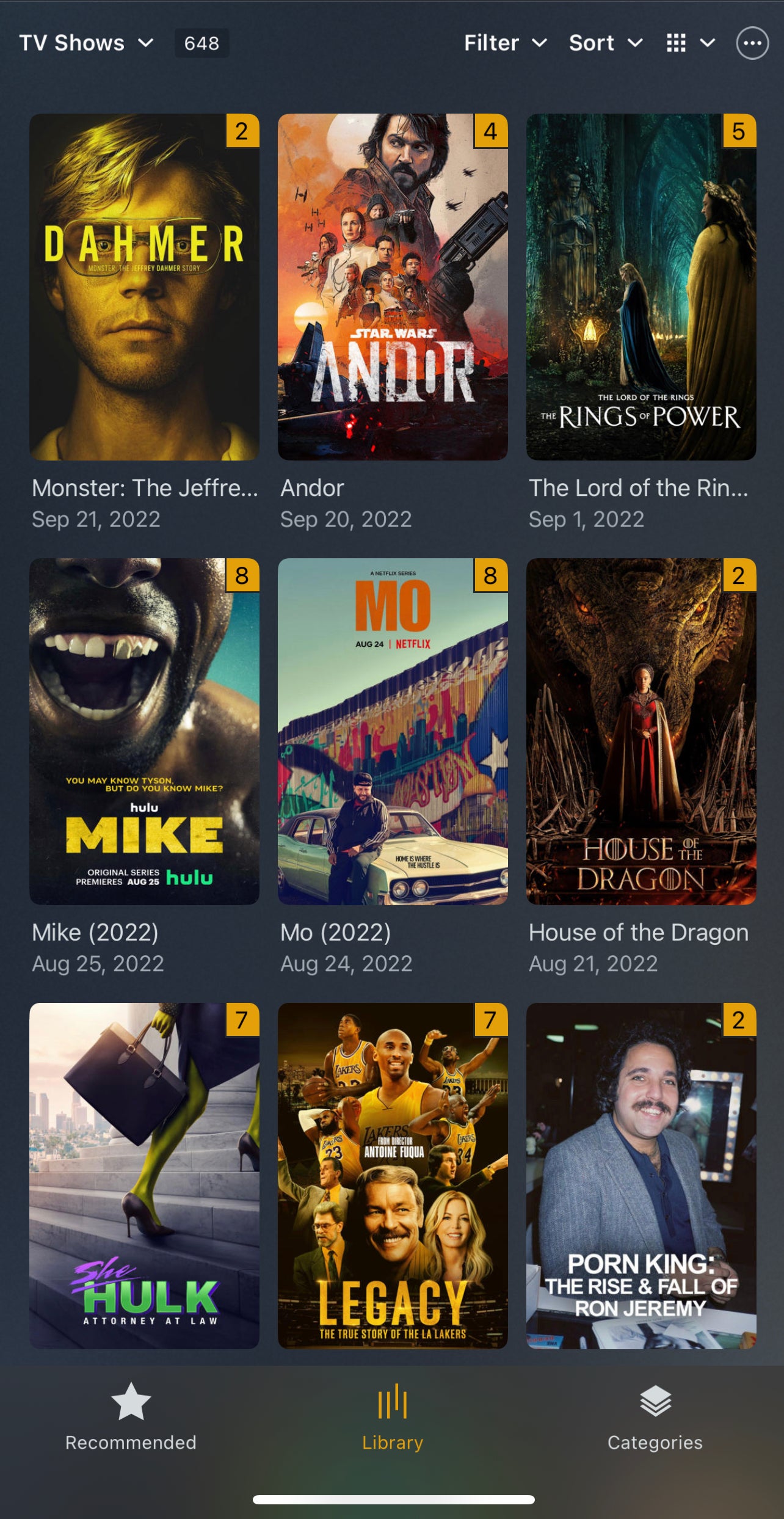Select The Lord of the Rings show
Image resolution: width=784 pixels, height=1519 pixels.
tap(641, 287)
